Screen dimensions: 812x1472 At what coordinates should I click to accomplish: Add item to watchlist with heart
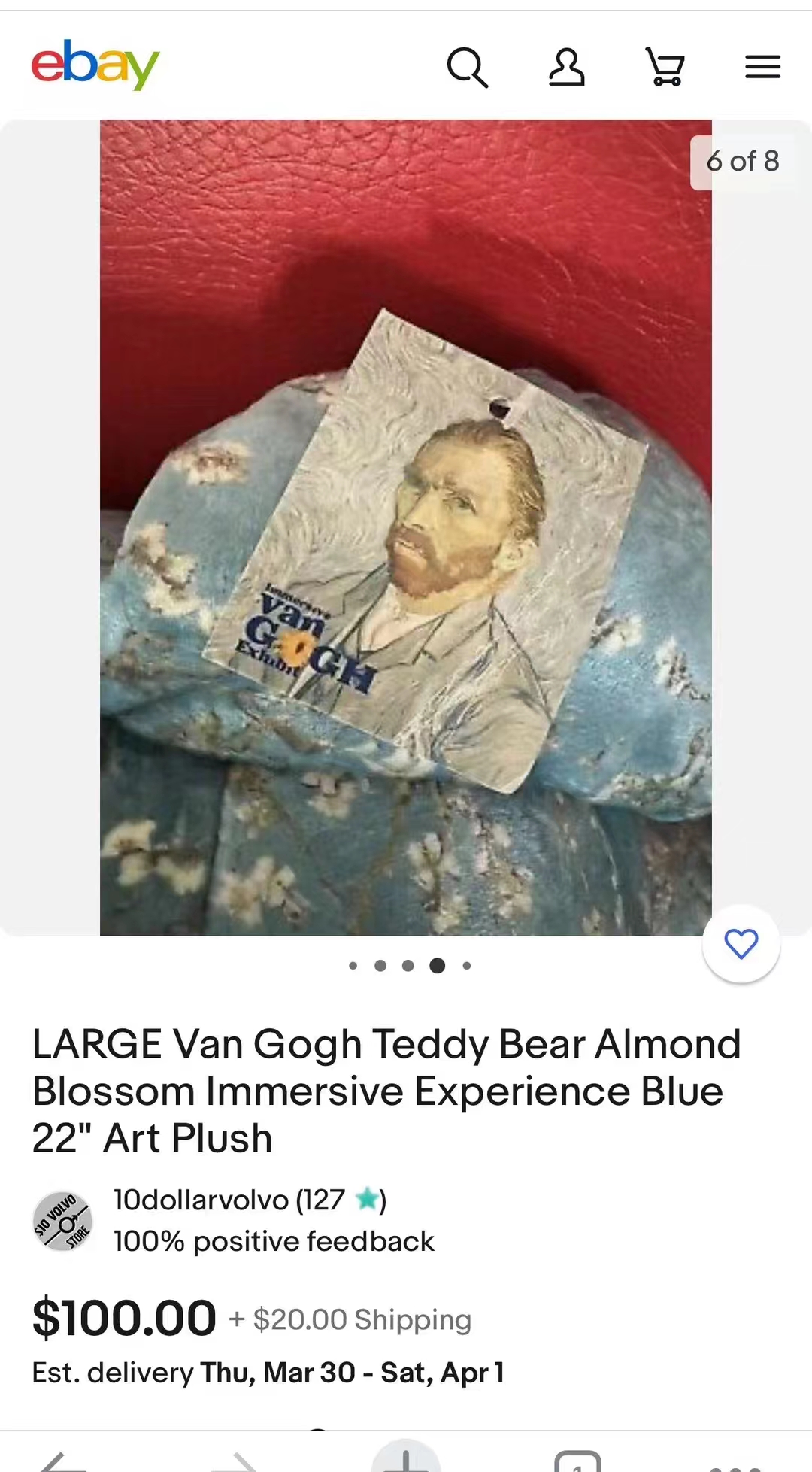741,943
